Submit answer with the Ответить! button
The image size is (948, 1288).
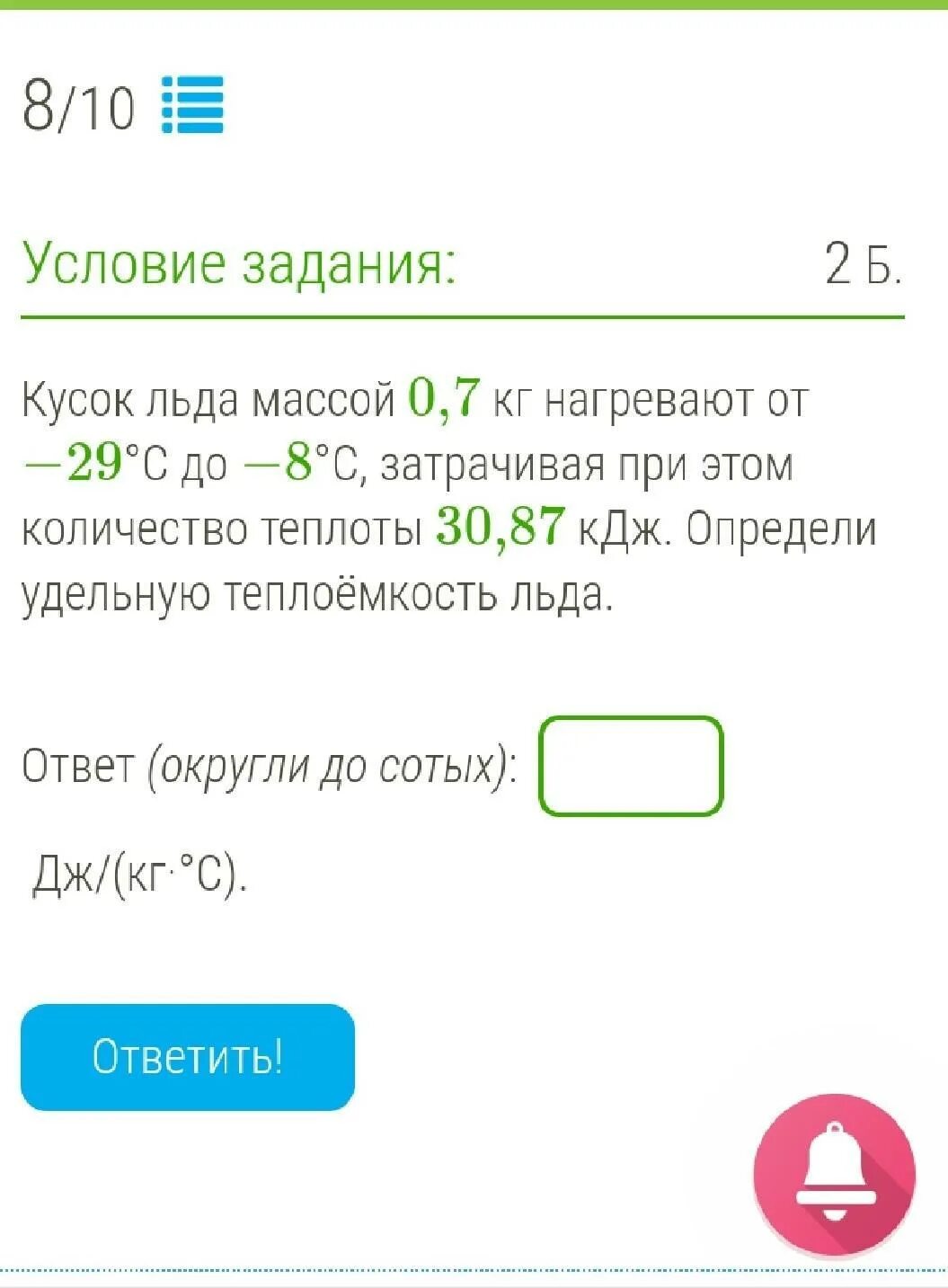click(188, 1057)
